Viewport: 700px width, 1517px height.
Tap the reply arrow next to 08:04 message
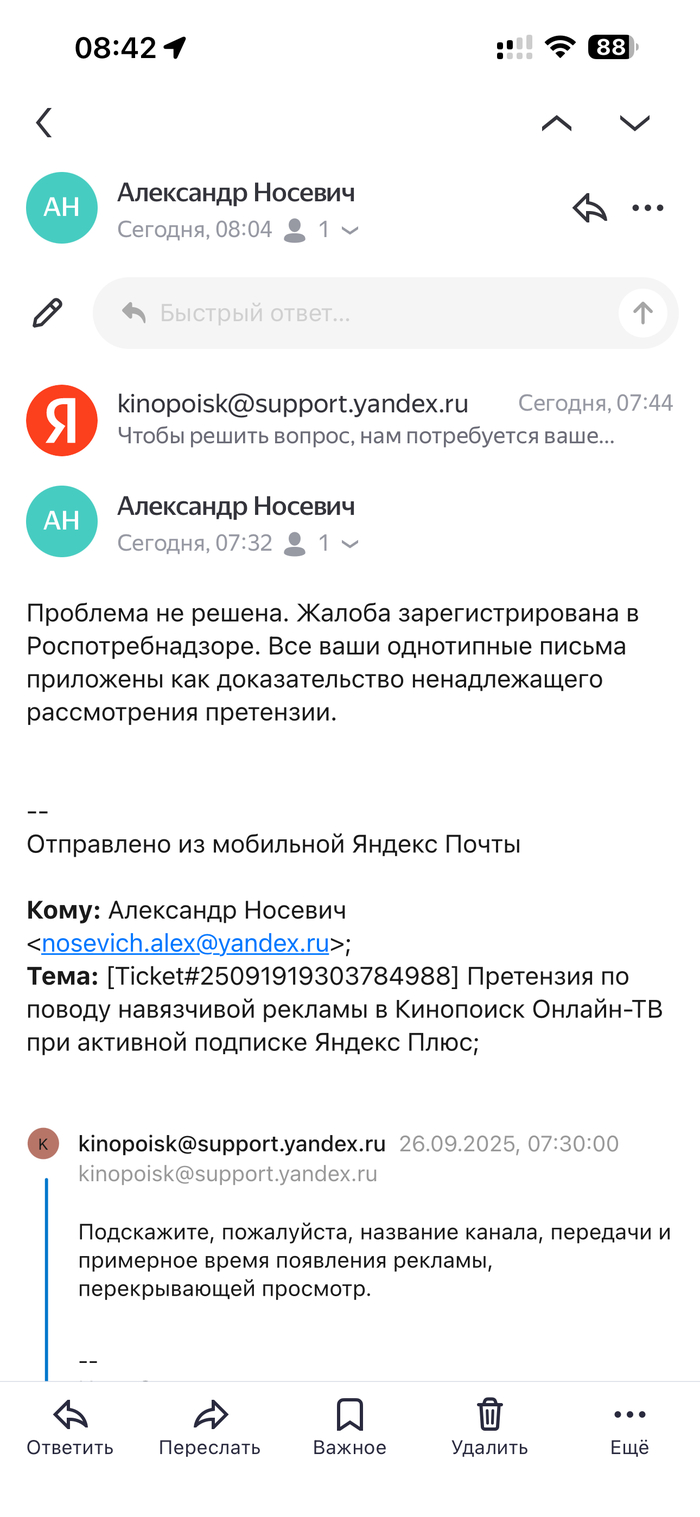590,209
